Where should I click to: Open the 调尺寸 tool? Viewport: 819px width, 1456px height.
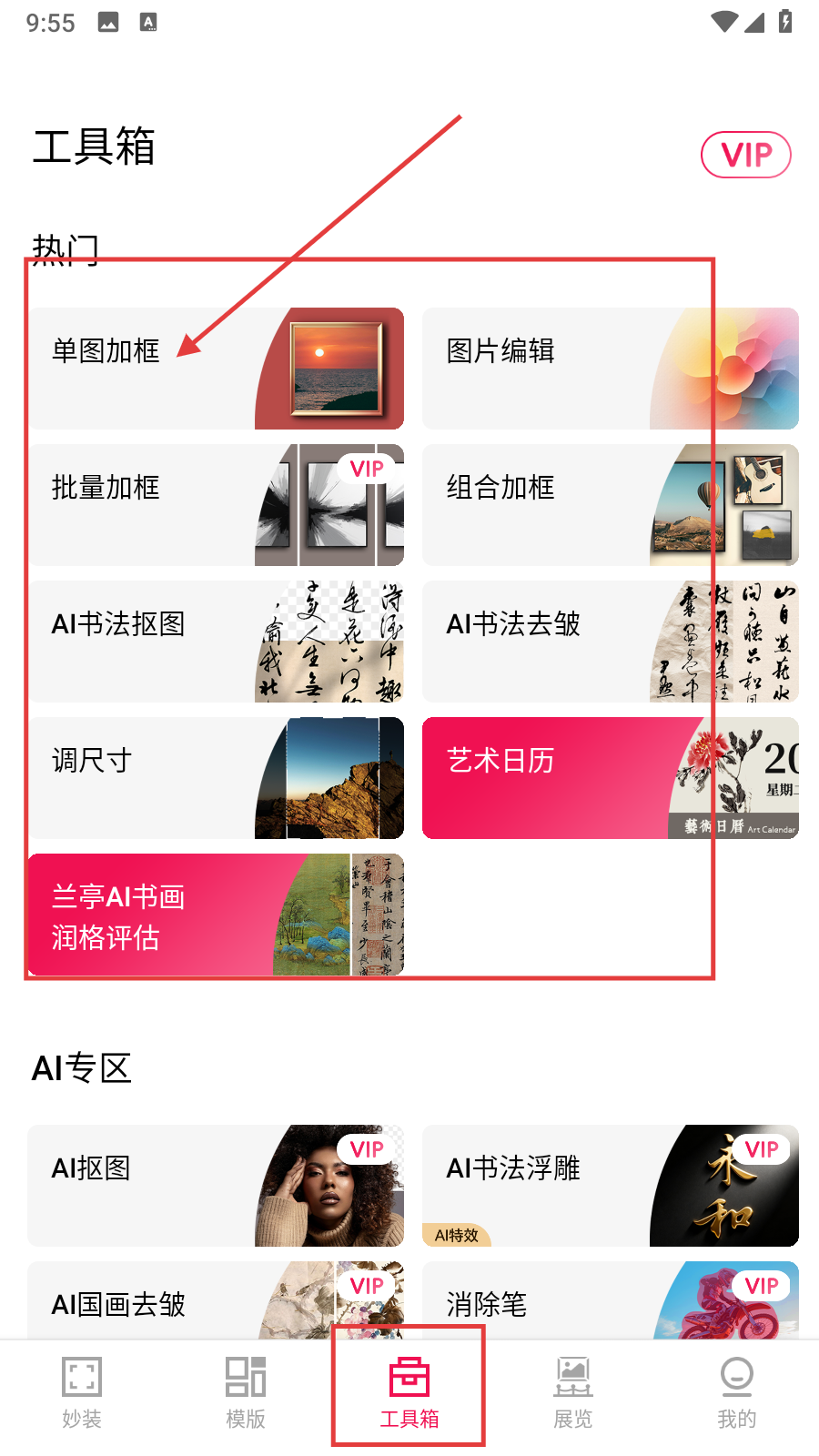(216, 778)
